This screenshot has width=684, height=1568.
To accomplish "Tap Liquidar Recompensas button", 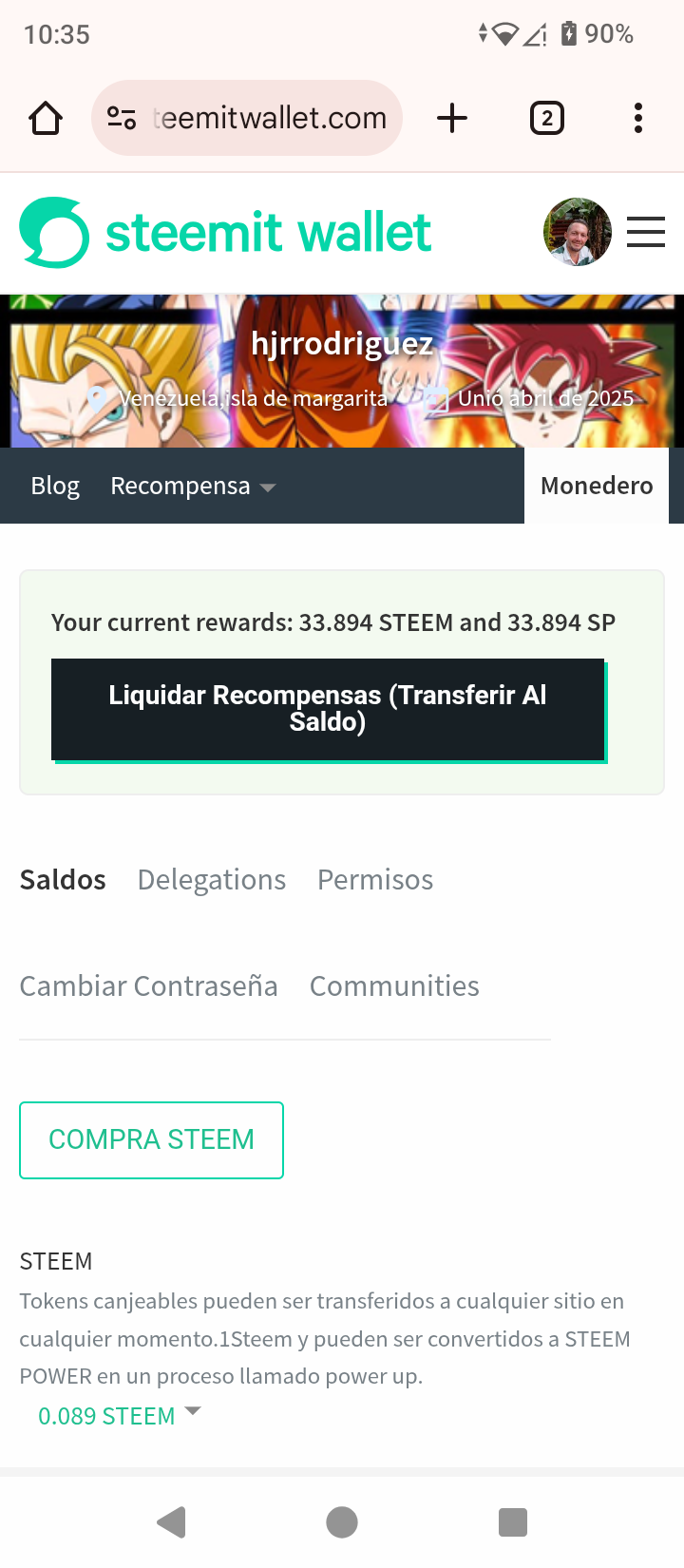I will pyautogui.click(x=328, y=709).
